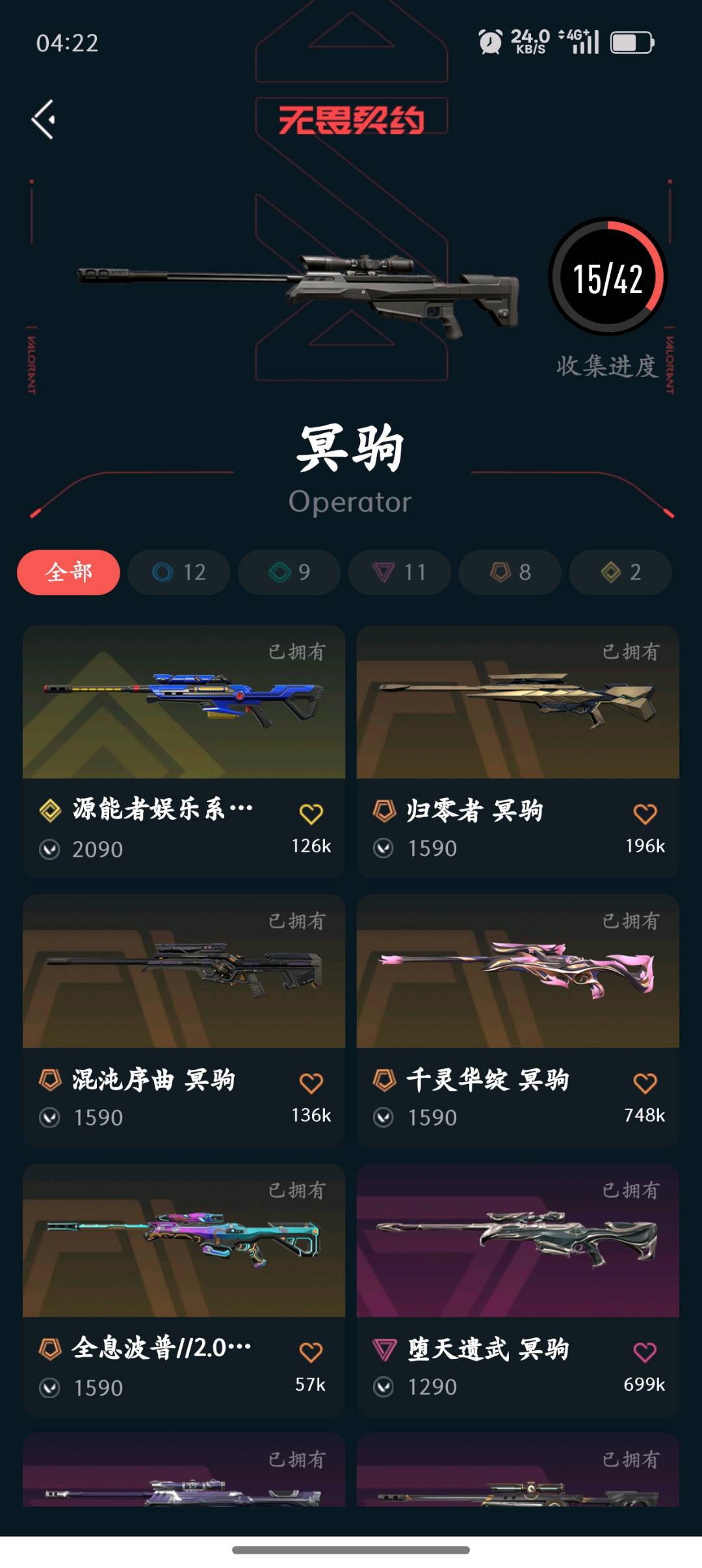The width and height of the screenshot is (702, 1568).
Task: Select the 全部 filter chip
Action: [68, 572]
